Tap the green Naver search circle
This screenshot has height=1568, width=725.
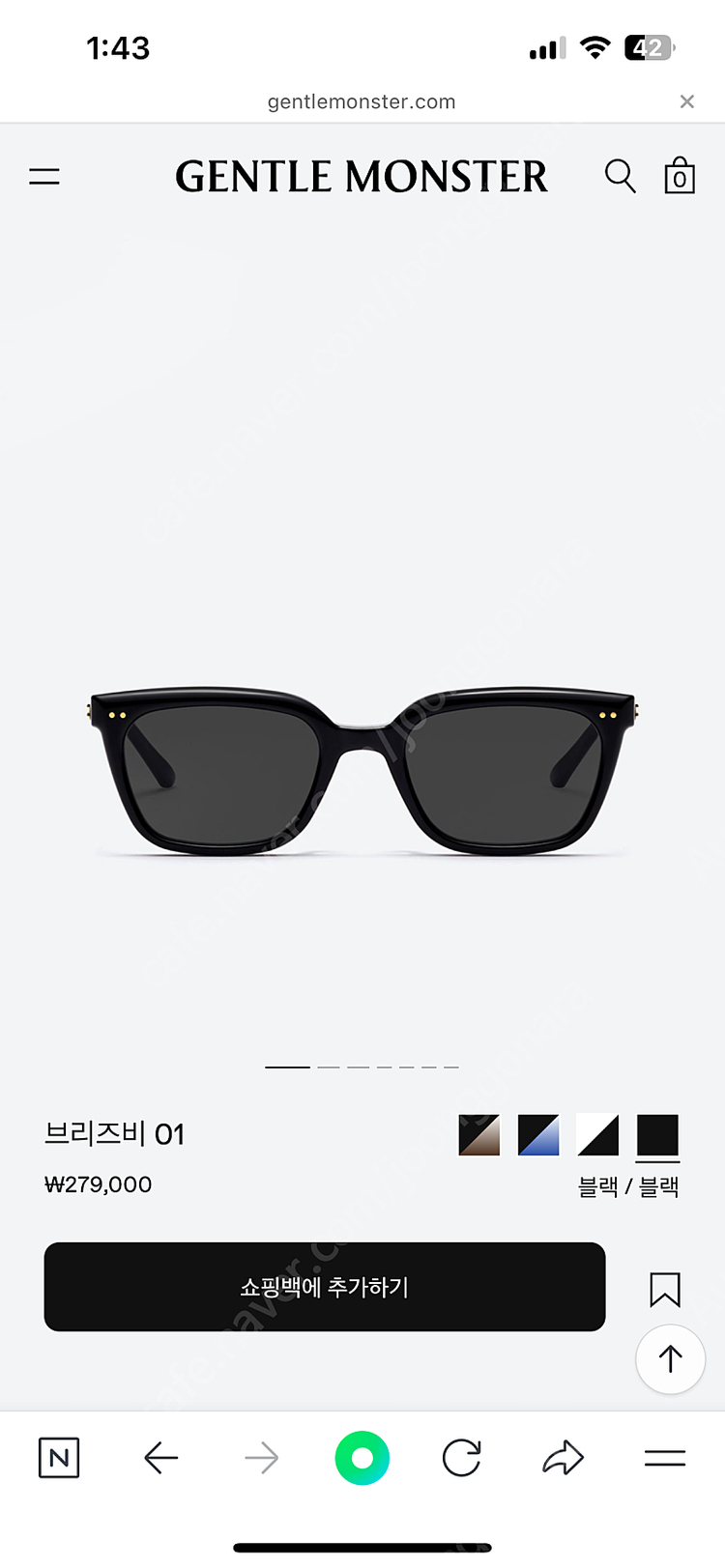pos(362,1458)
